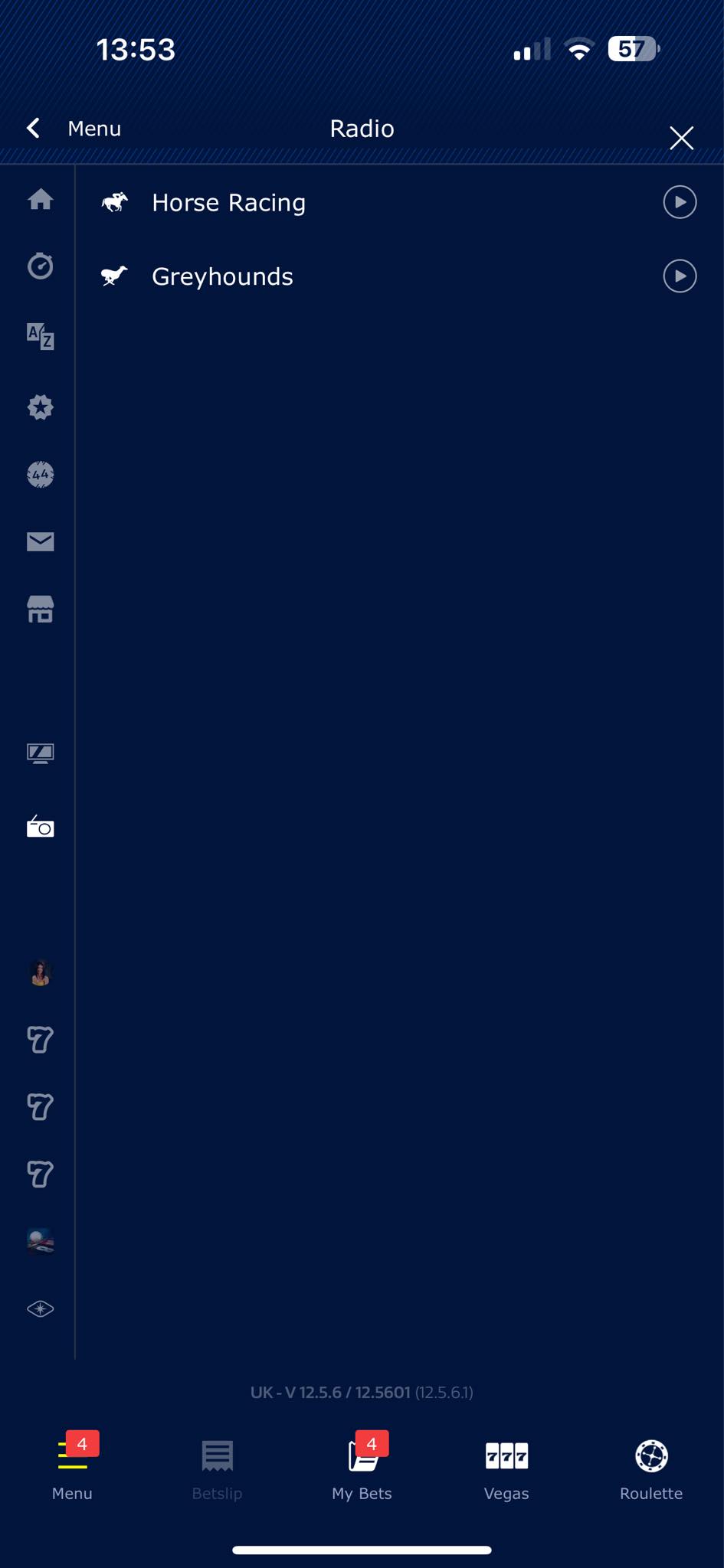Open the A-Z sports list icon
Screen dimensions: 724x1568
(x=41, y=336)
